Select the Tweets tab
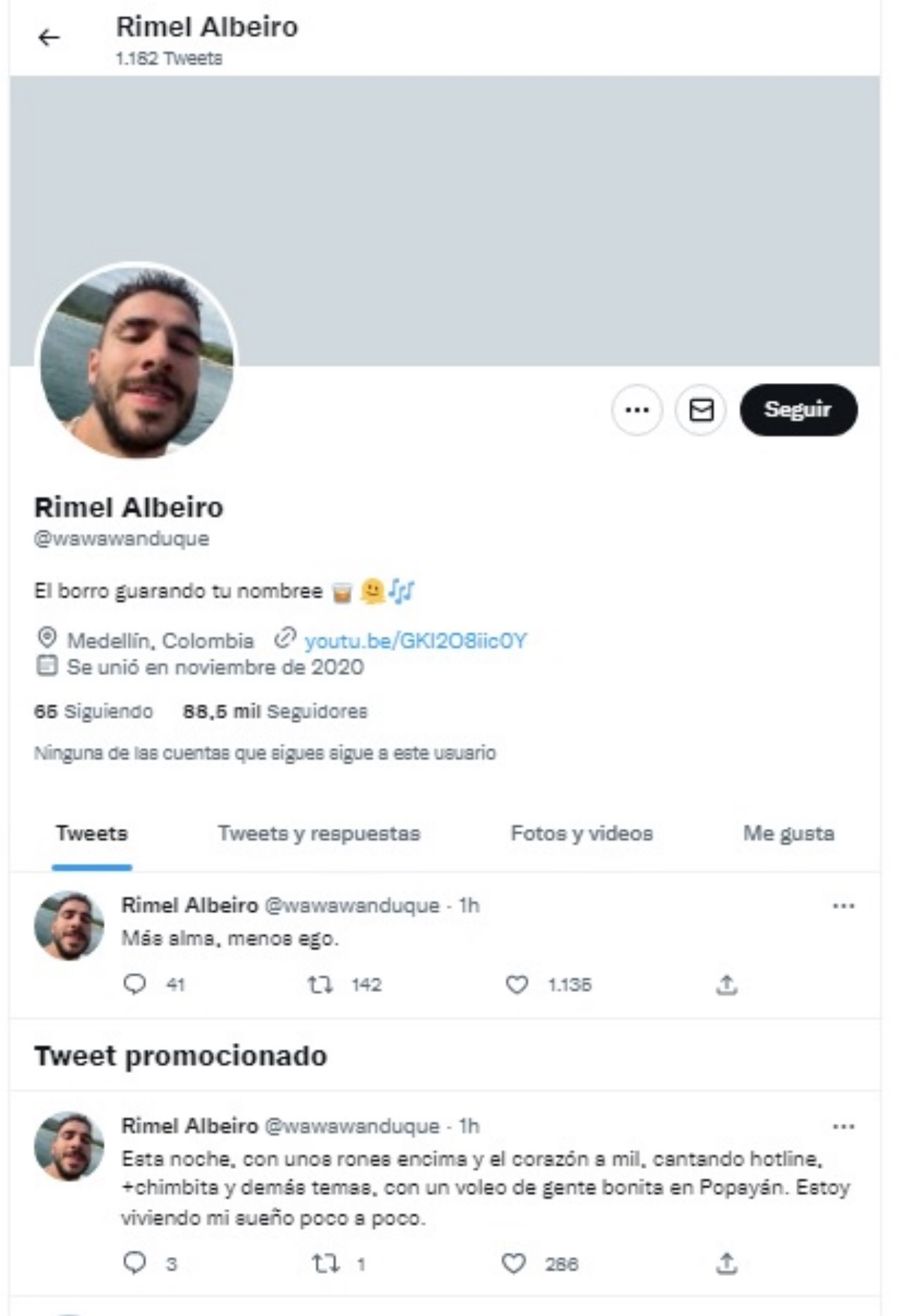901x1316 pixels. pos(92,834)
